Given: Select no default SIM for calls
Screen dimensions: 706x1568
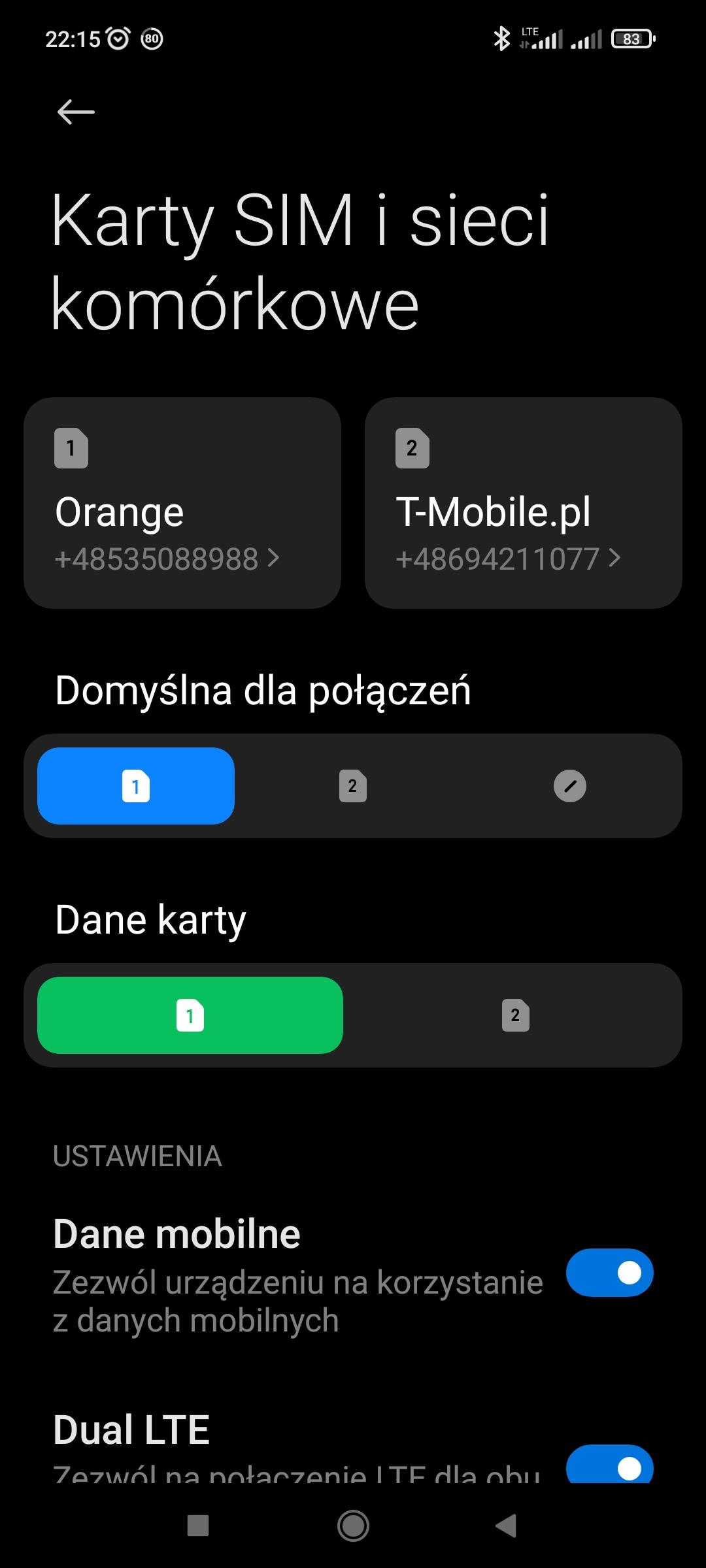Looking at the screenshot, I should point(569,786).
